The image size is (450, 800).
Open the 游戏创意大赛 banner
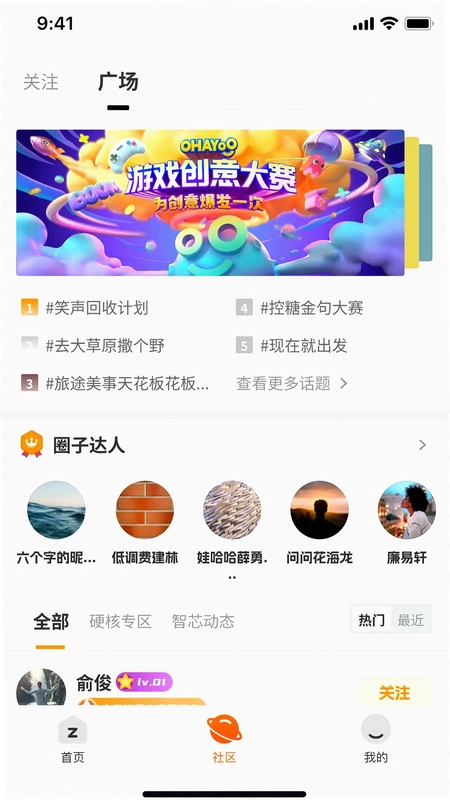pos(210,203)
